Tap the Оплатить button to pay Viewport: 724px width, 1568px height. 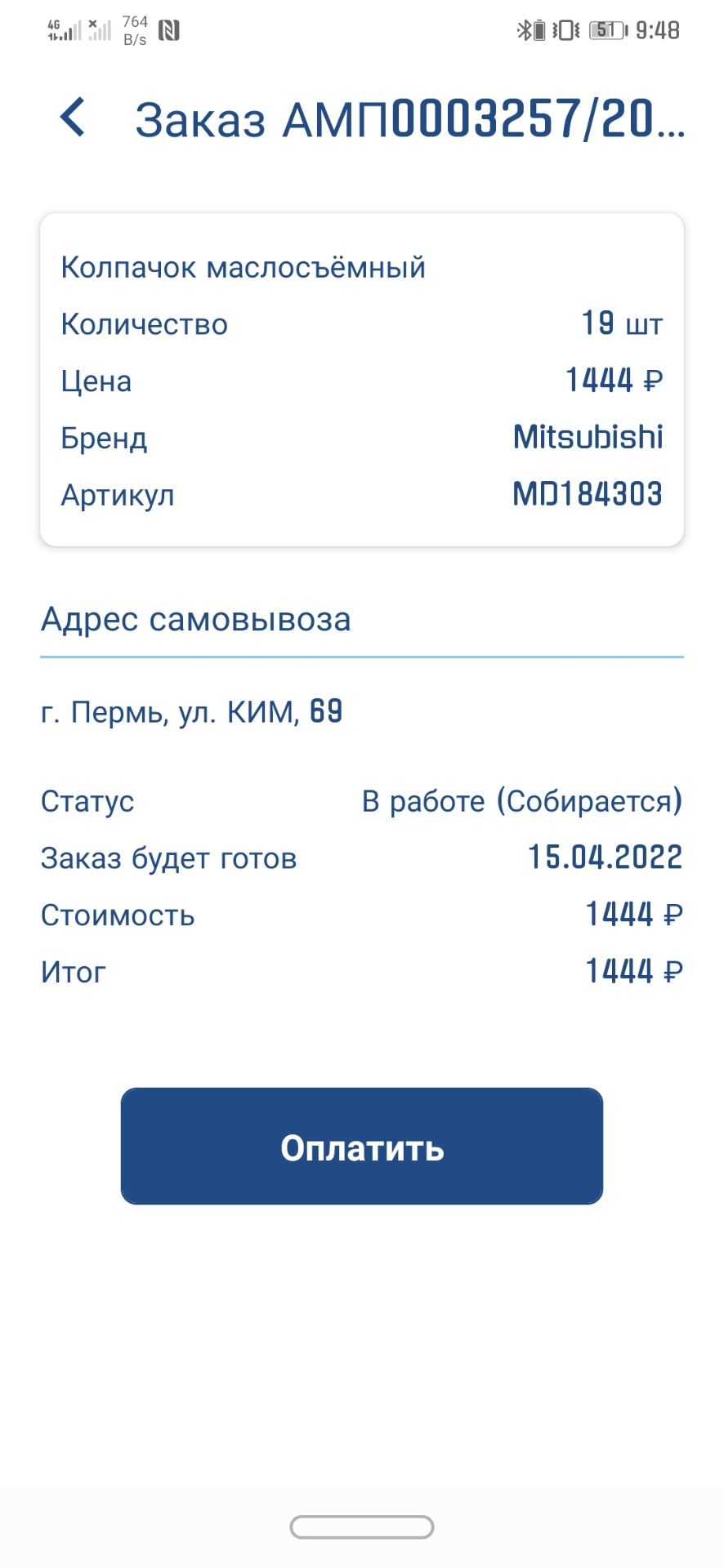362,1146
